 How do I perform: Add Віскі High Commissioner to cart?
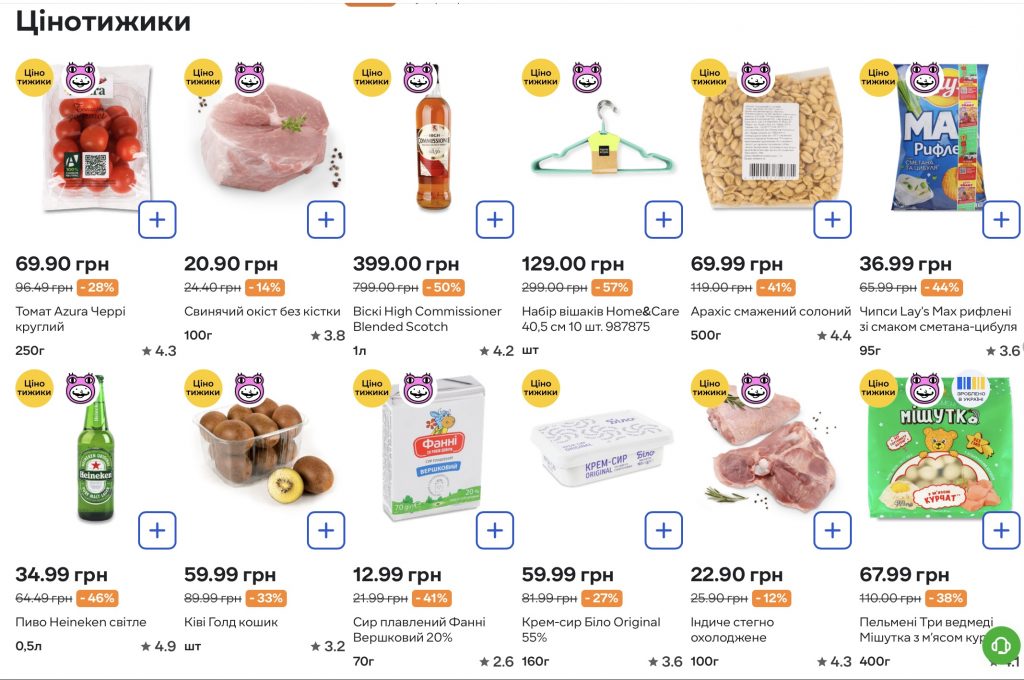coord(495,219)
